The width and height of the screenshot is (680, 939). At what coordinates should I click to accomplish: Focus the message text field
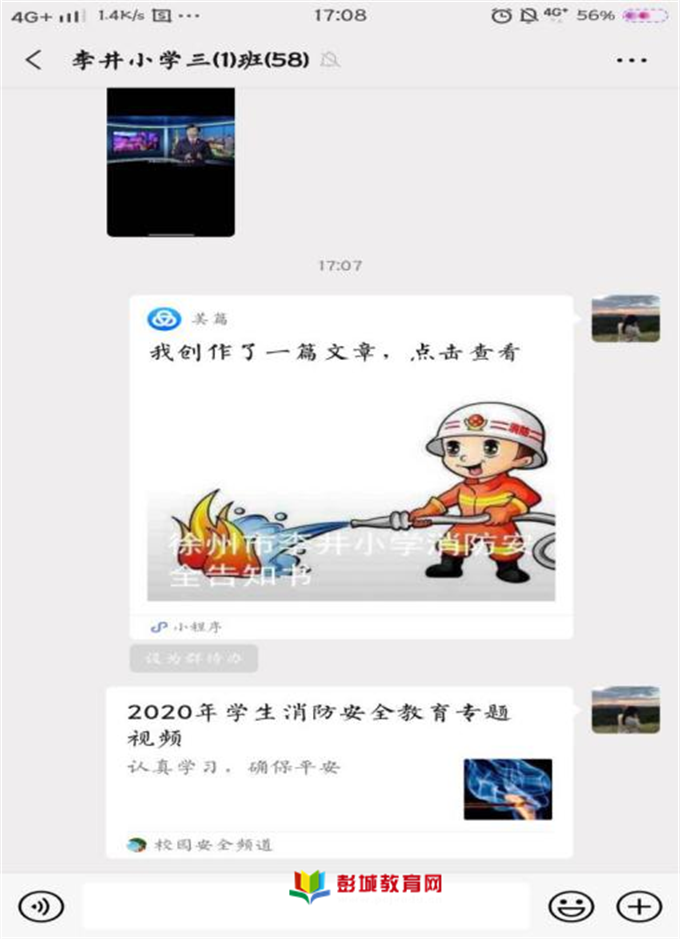306,906
